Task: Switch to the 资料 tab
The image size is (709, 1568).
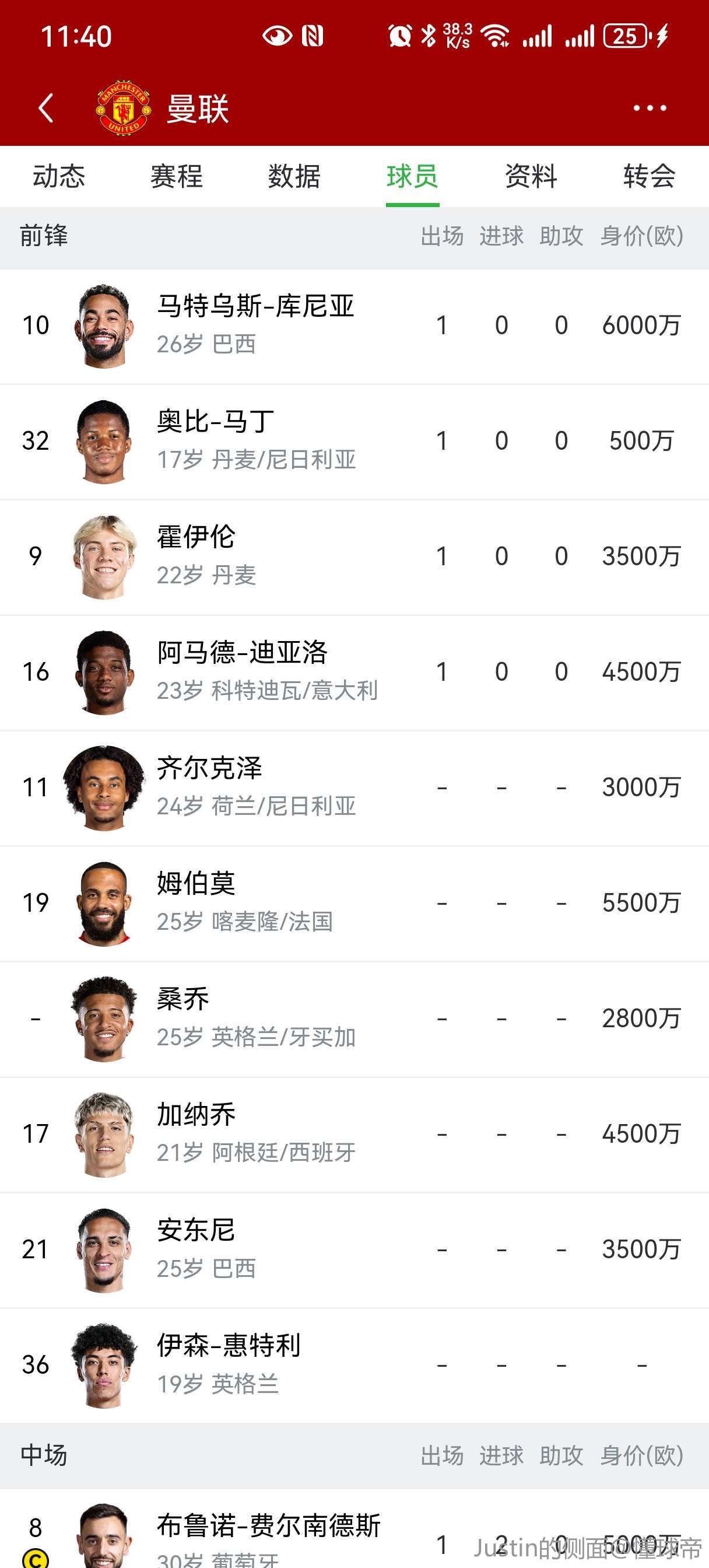Action: [531, 177]
